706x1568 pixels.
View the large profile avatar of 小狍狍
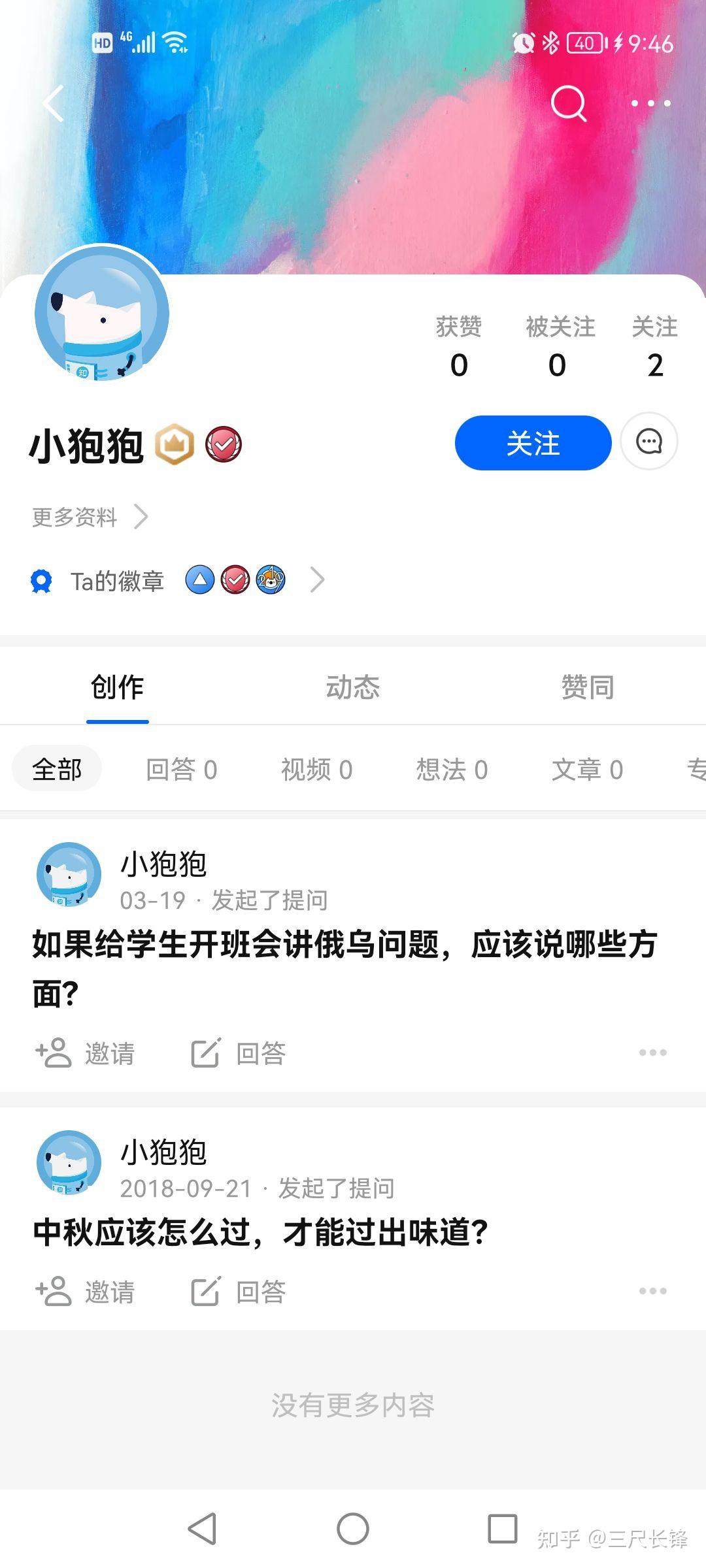click(x=102, y=313)
